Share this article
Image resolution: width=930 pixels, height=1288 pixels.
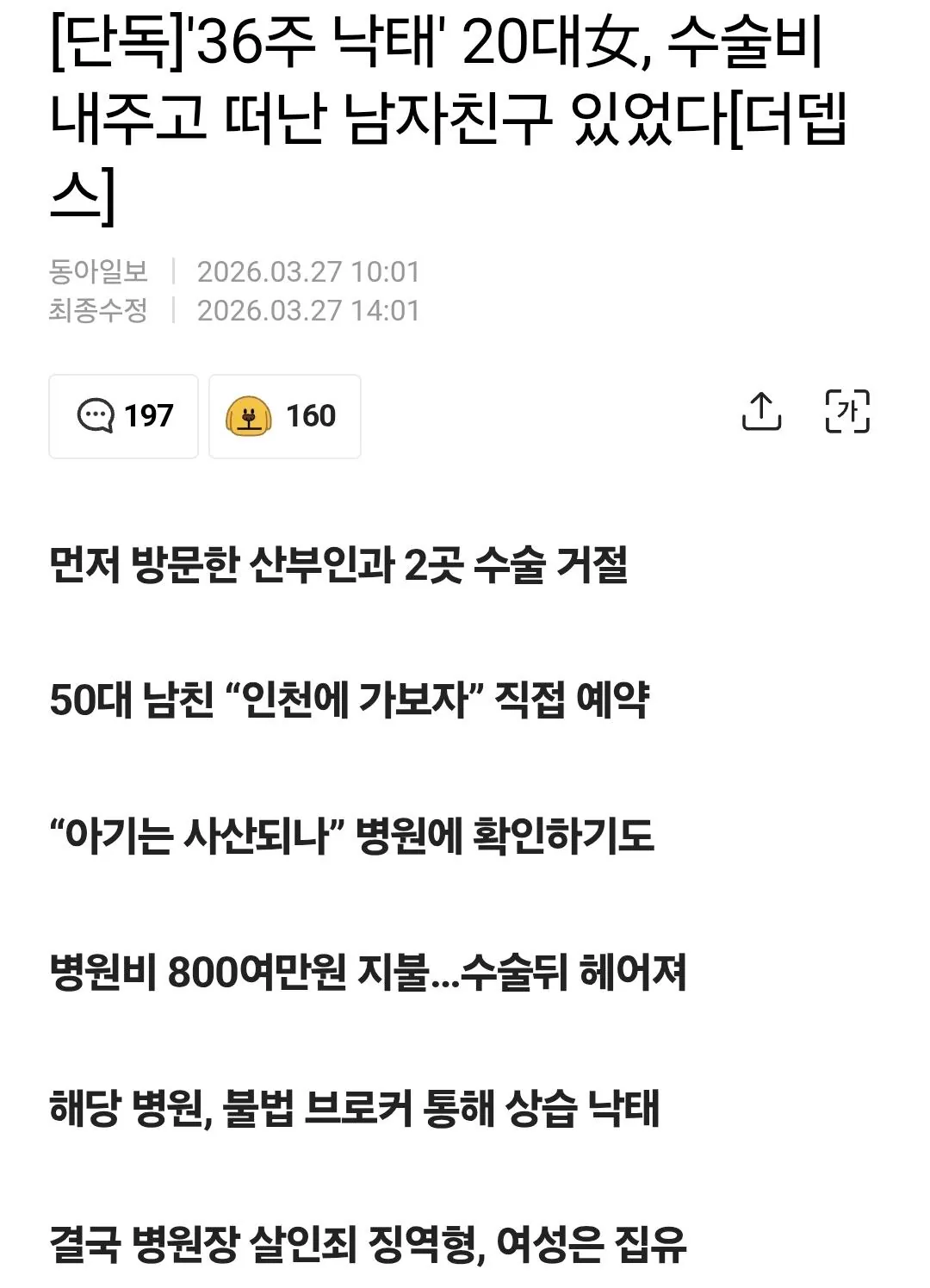coord(761,412)
